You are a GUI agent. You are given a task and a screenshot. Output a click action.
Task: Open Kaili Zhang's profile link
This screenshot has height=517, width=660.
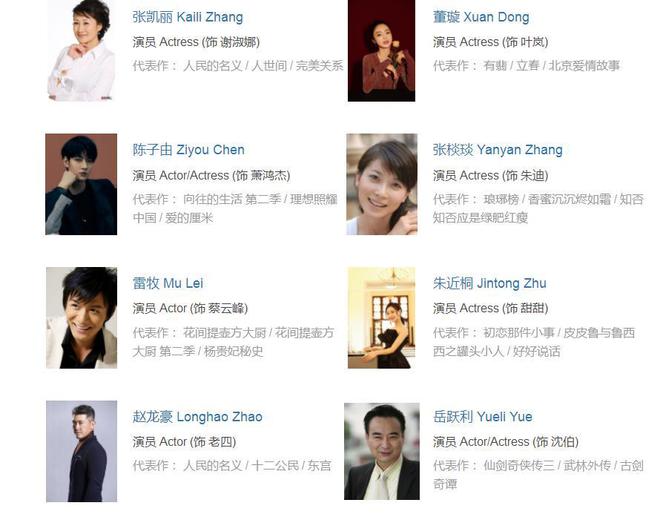[x=187, y=17]
